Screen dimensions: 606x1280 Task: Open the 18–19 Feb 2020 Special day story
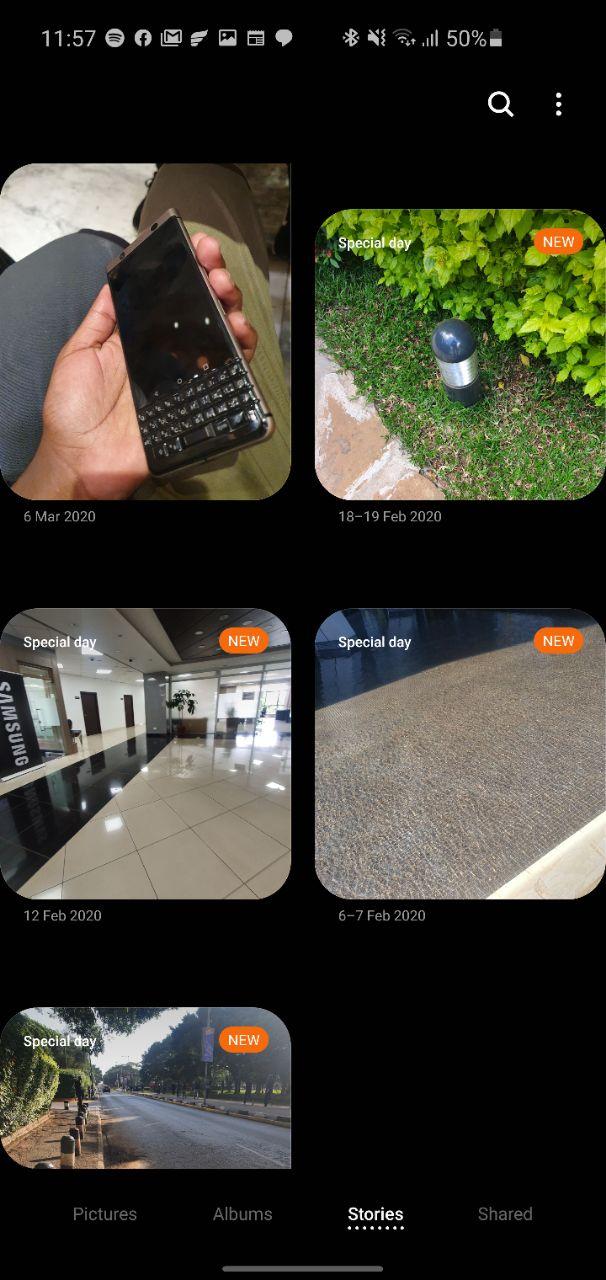coord(460,354)
